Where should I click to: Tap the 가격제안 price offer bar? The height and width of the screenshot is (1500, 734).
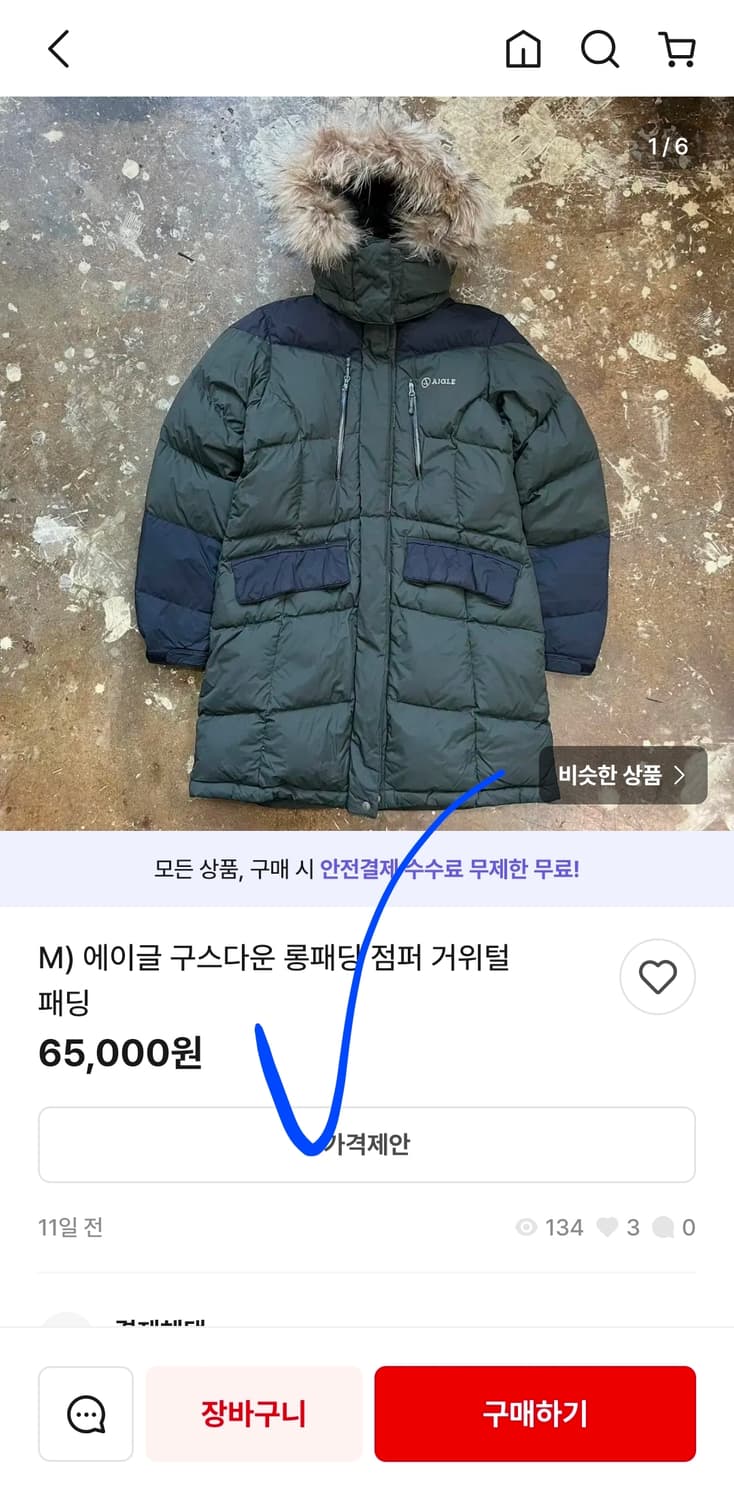click(x=367, y=1144)
